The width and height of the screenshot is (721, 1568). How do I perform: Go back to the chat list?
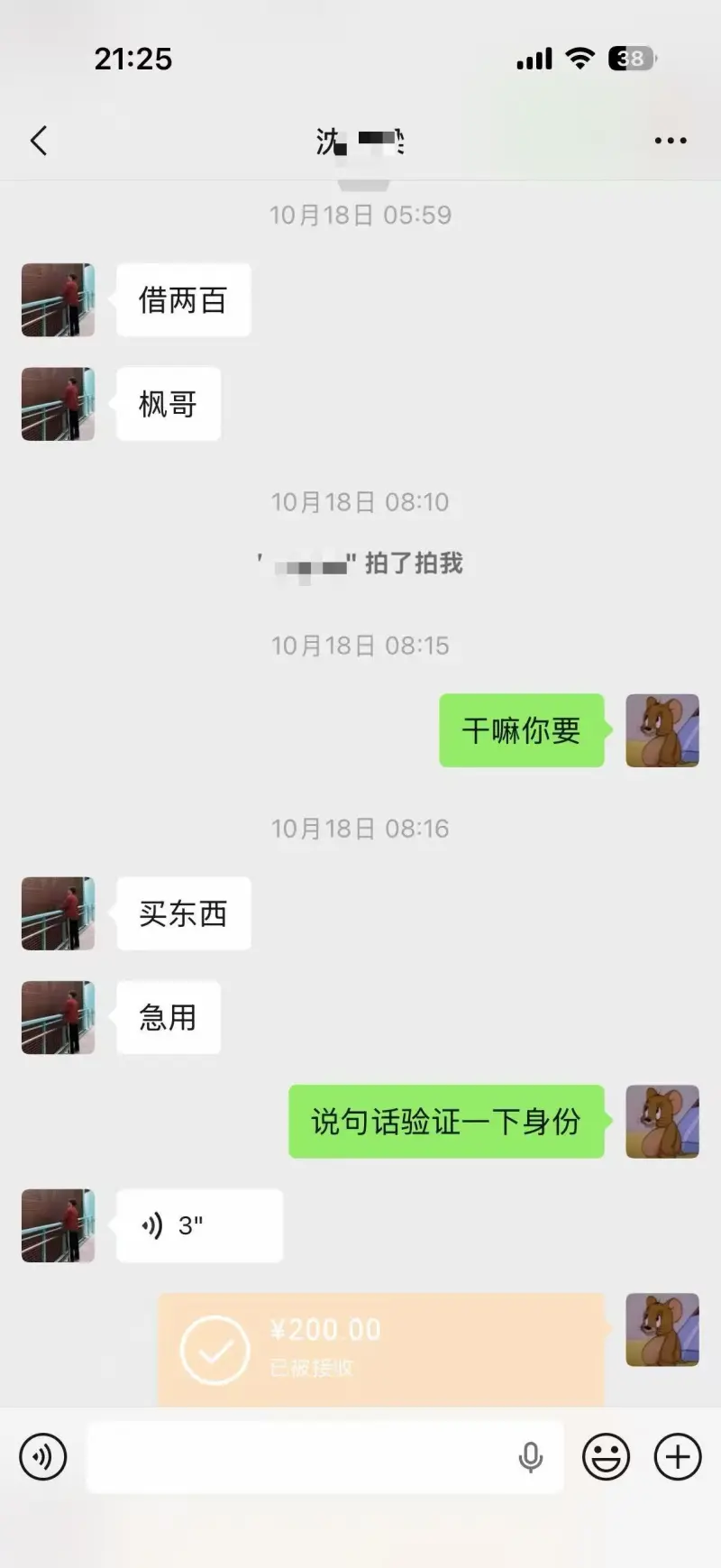(39, 141)
